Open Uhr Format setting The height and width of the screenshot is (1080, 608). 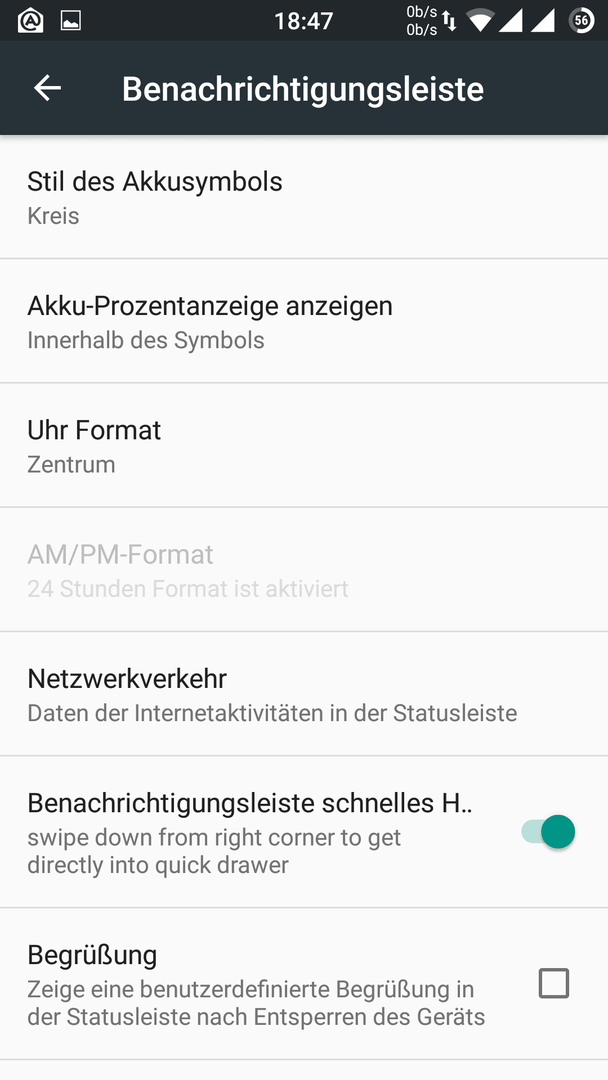pyautogui.click(x=304, y=446)
